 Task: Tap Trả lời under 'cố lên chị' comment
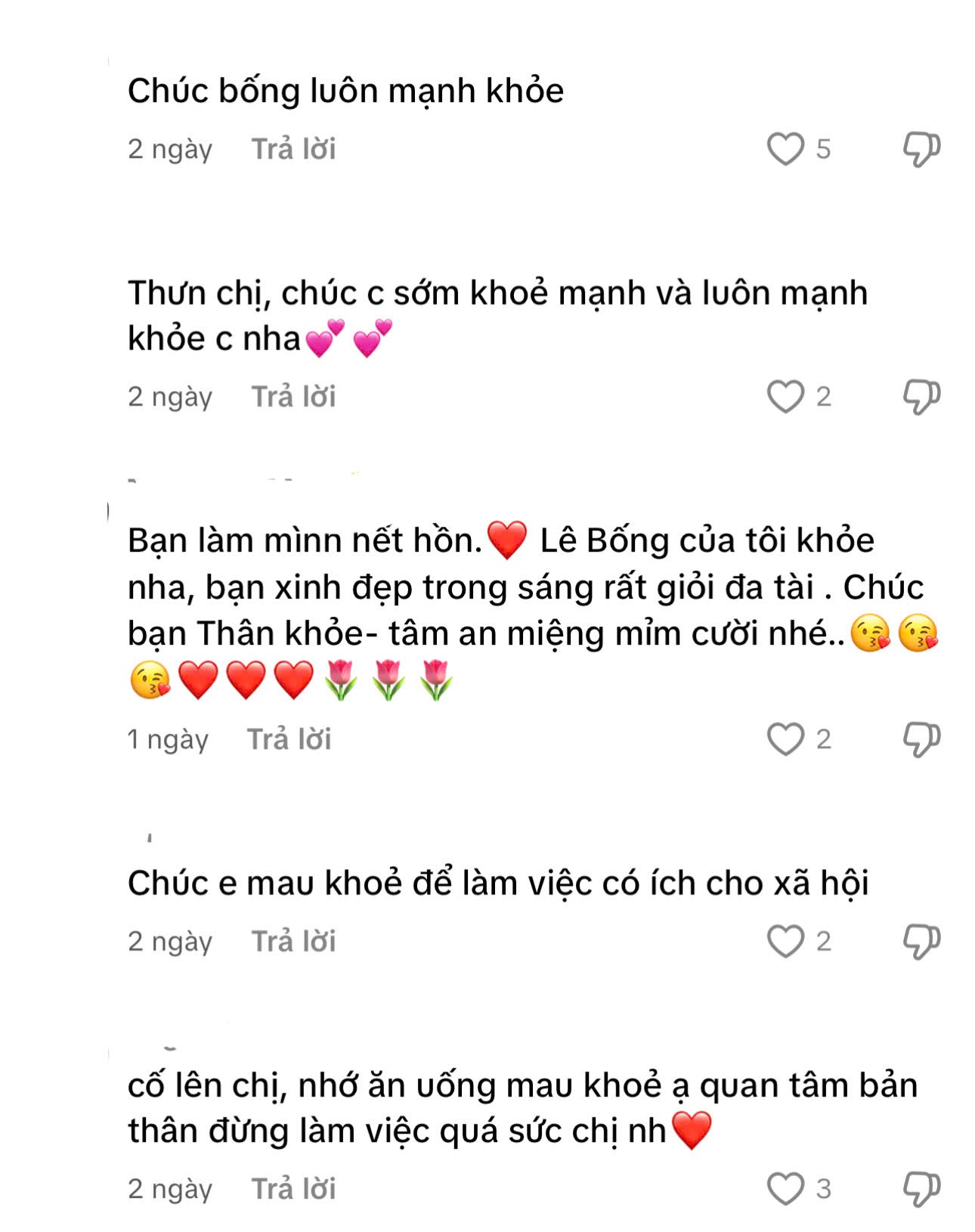coord(293,1188)
